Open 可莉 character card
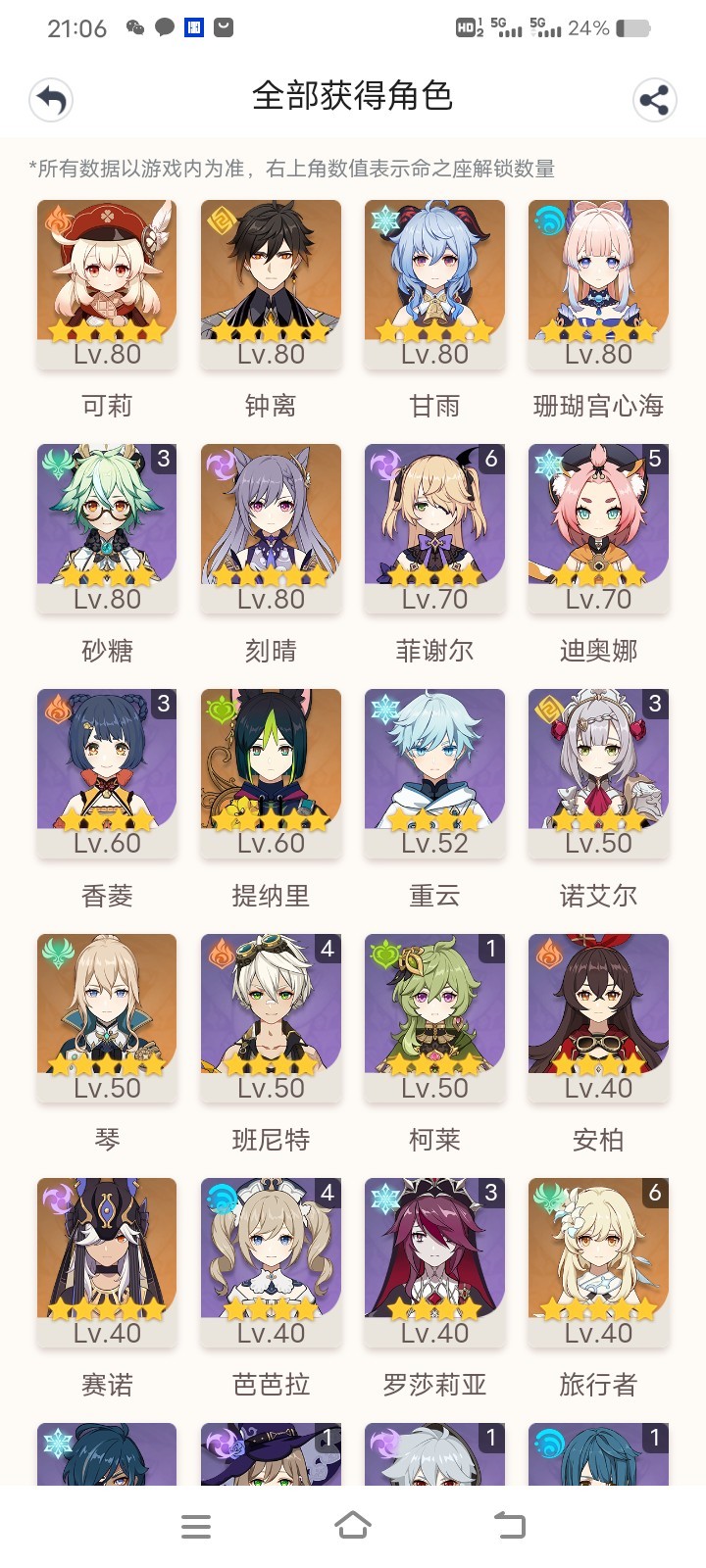The height and width of the screenshot is (1568, 706). click(107, 284)
